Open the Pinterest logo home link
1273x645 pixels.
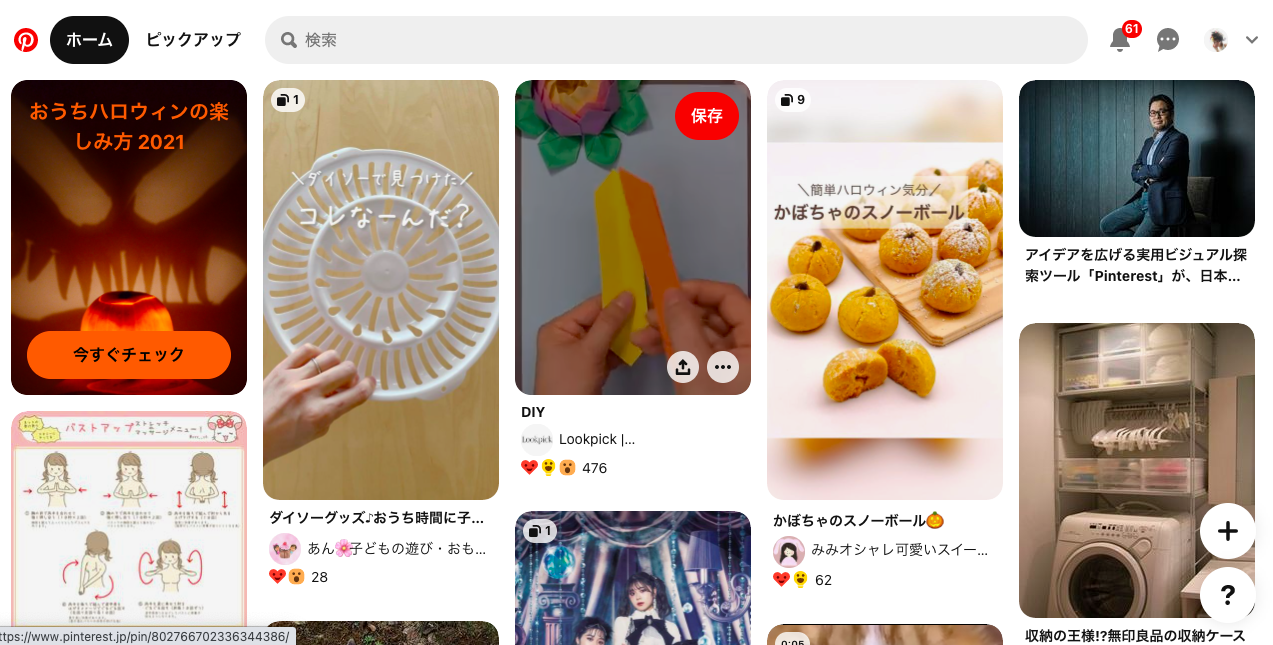(x=26, y=40)
